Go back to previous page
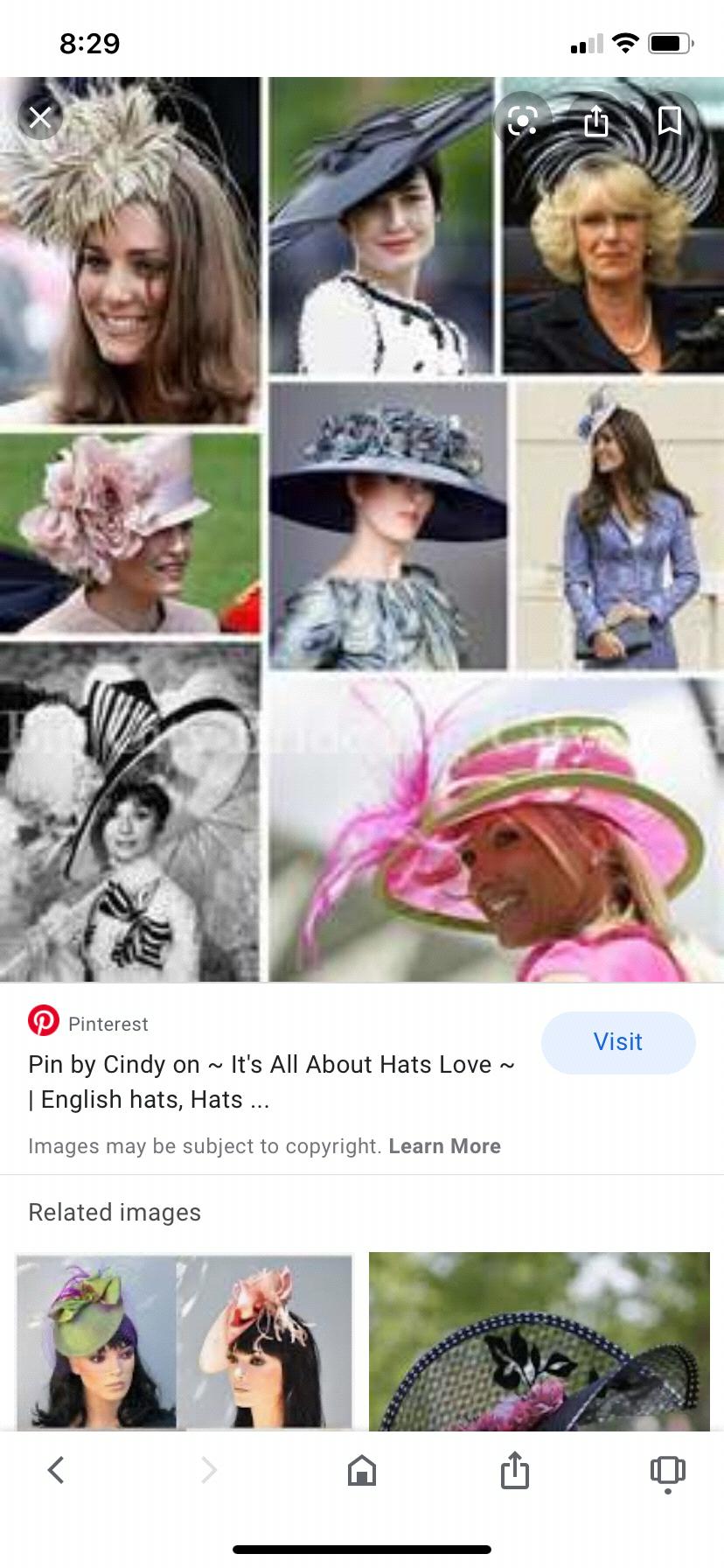This screenshot has width=724, height=1568. pos(56,1470)
